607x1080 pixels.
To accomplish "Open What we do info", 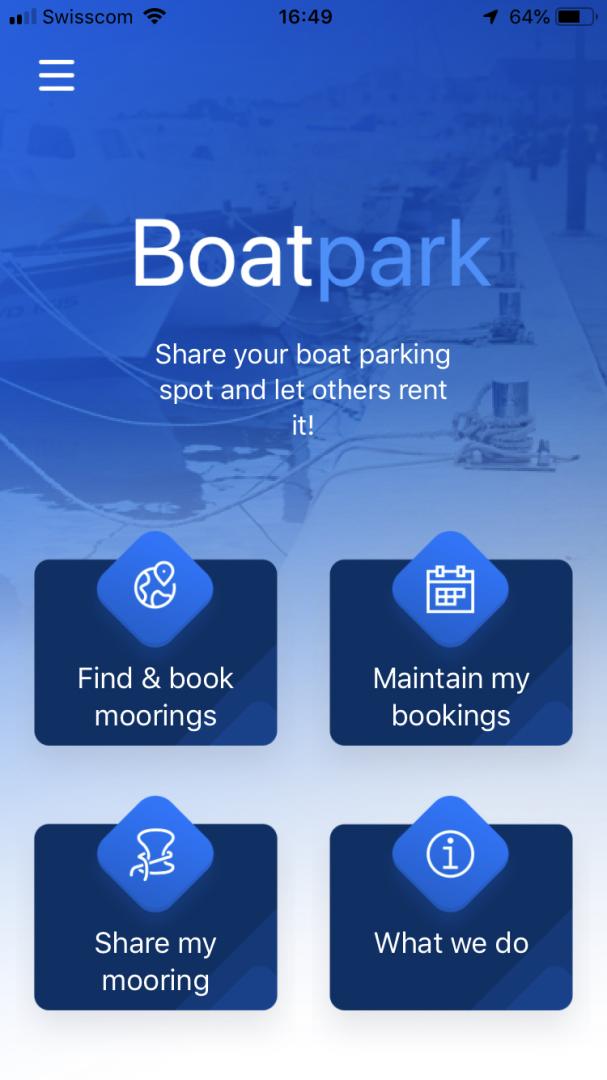I will [x=451, y=917].
